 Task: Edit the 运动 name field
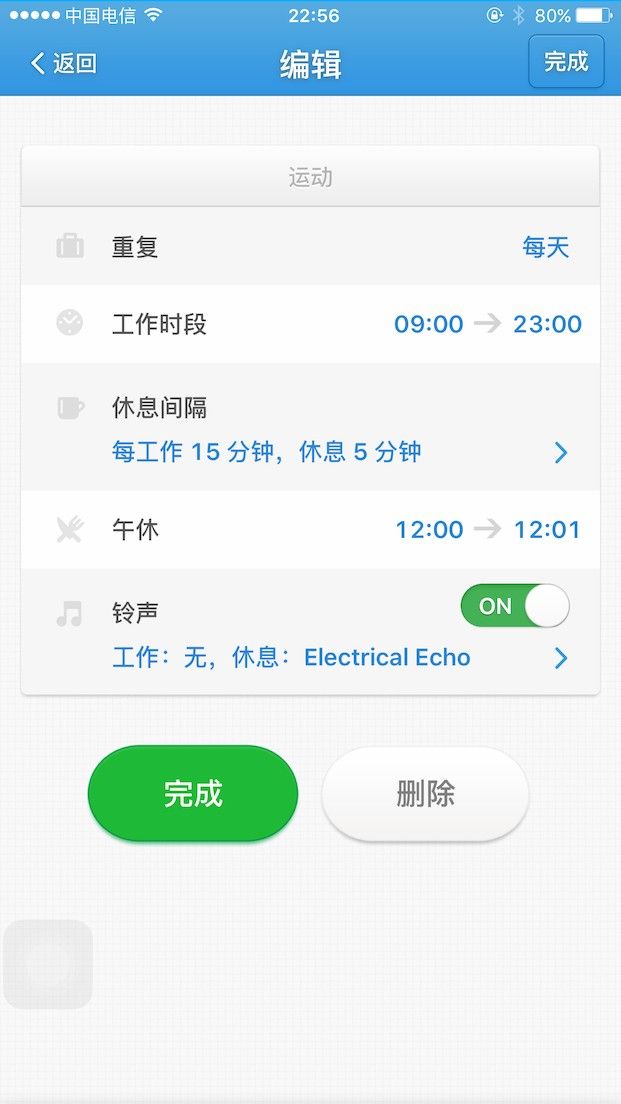310,177
